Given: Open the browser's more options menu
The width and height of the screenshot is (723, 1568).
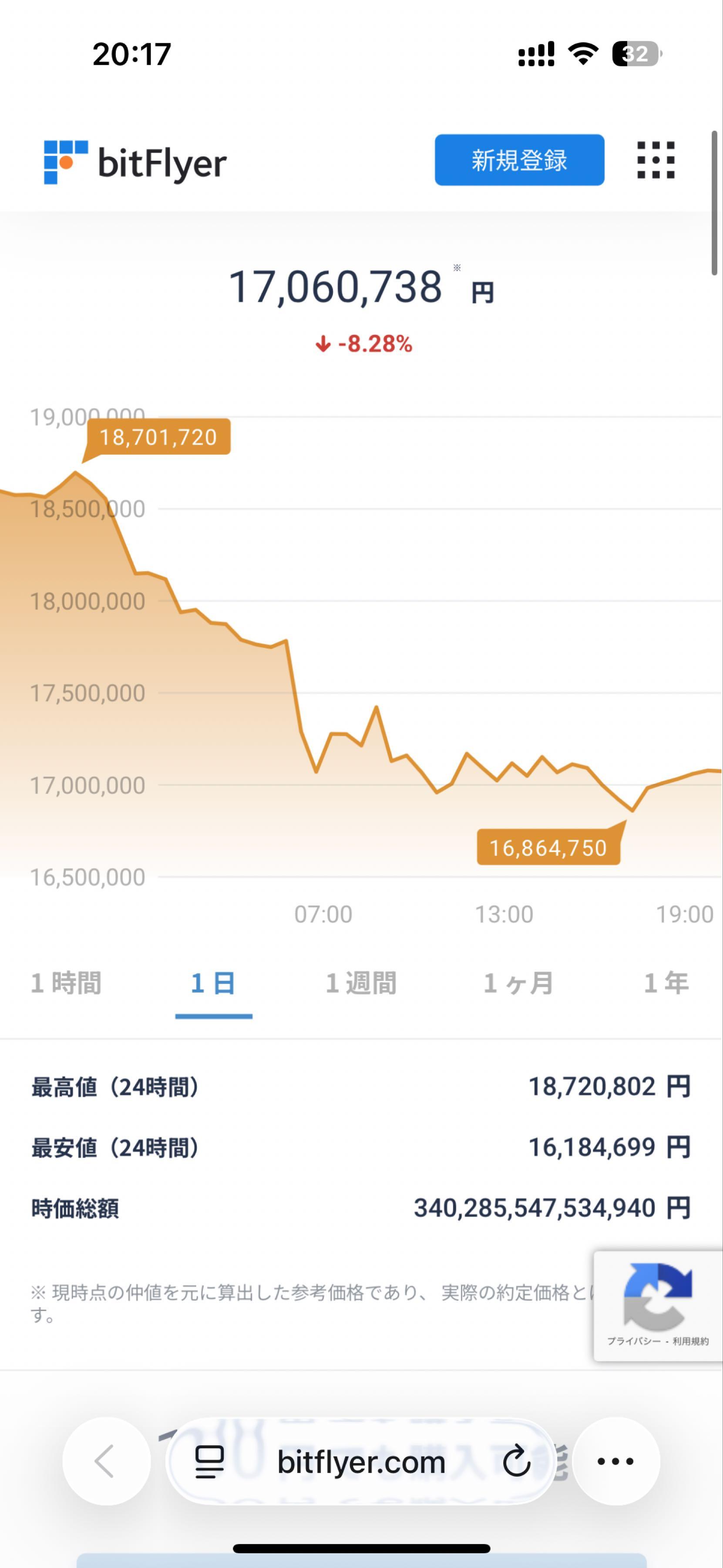Looking at the screenshot, I should coord(615,1461).
